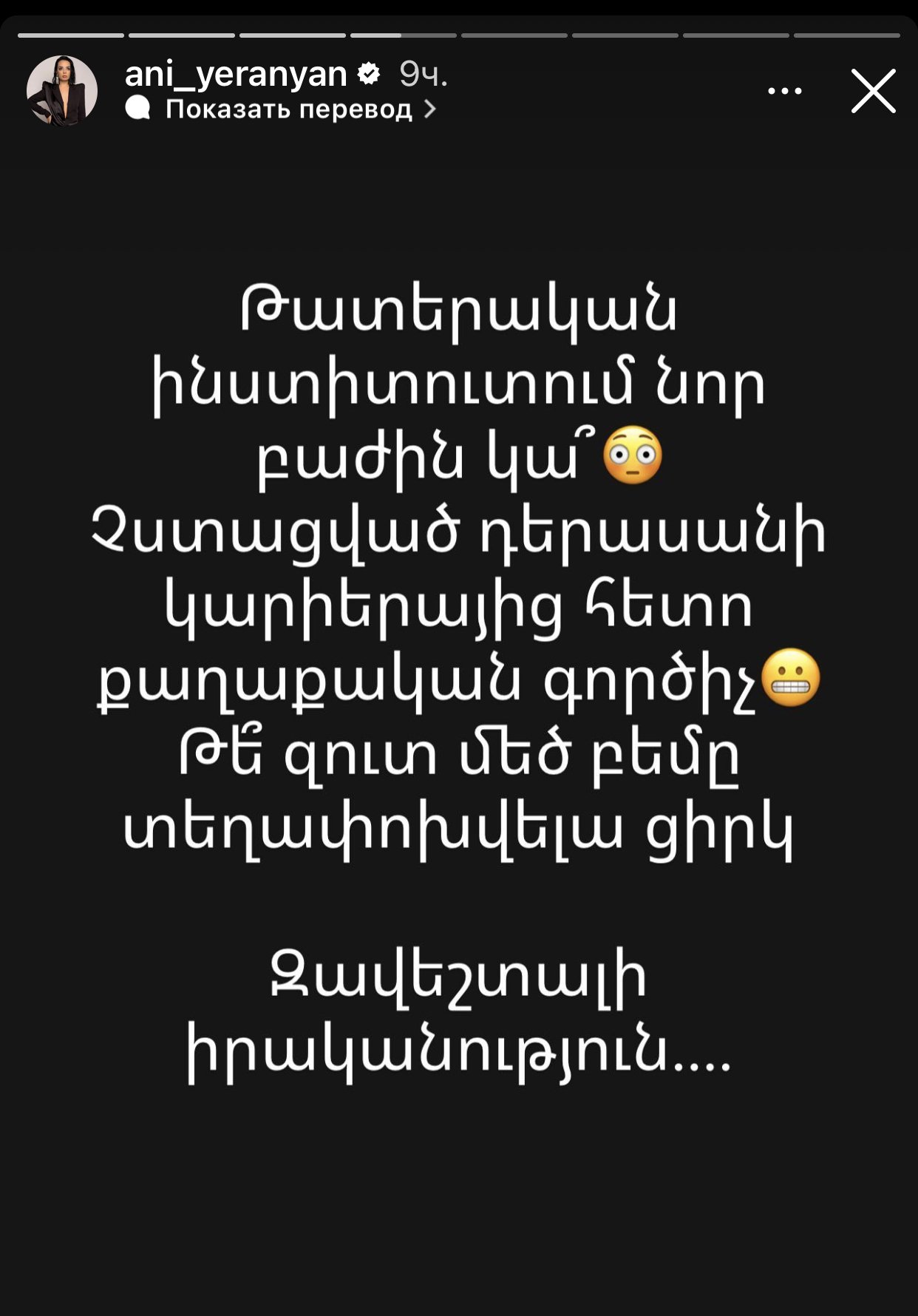The image size is (918, 1316).
Task: Close the story viewer
Action: 873,92
